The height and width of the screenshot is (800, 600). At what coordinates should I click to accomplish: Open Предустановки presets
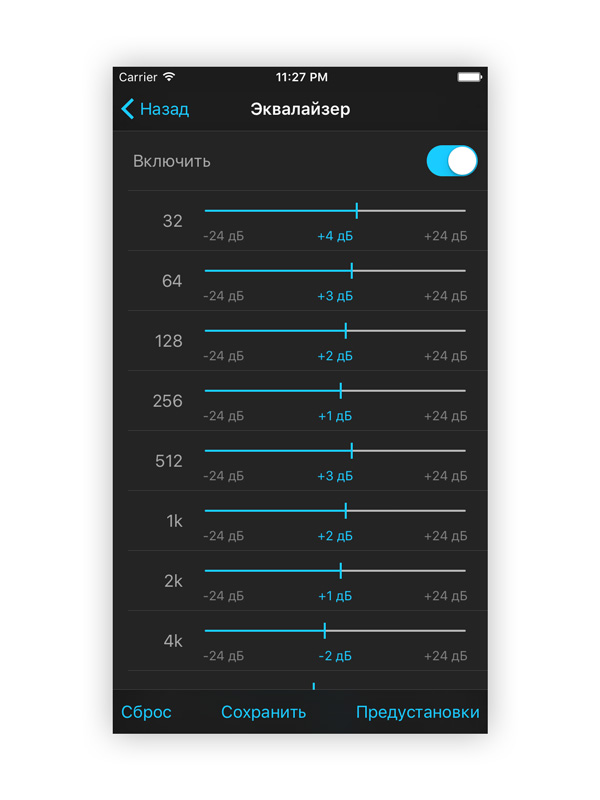pos(418,712)
